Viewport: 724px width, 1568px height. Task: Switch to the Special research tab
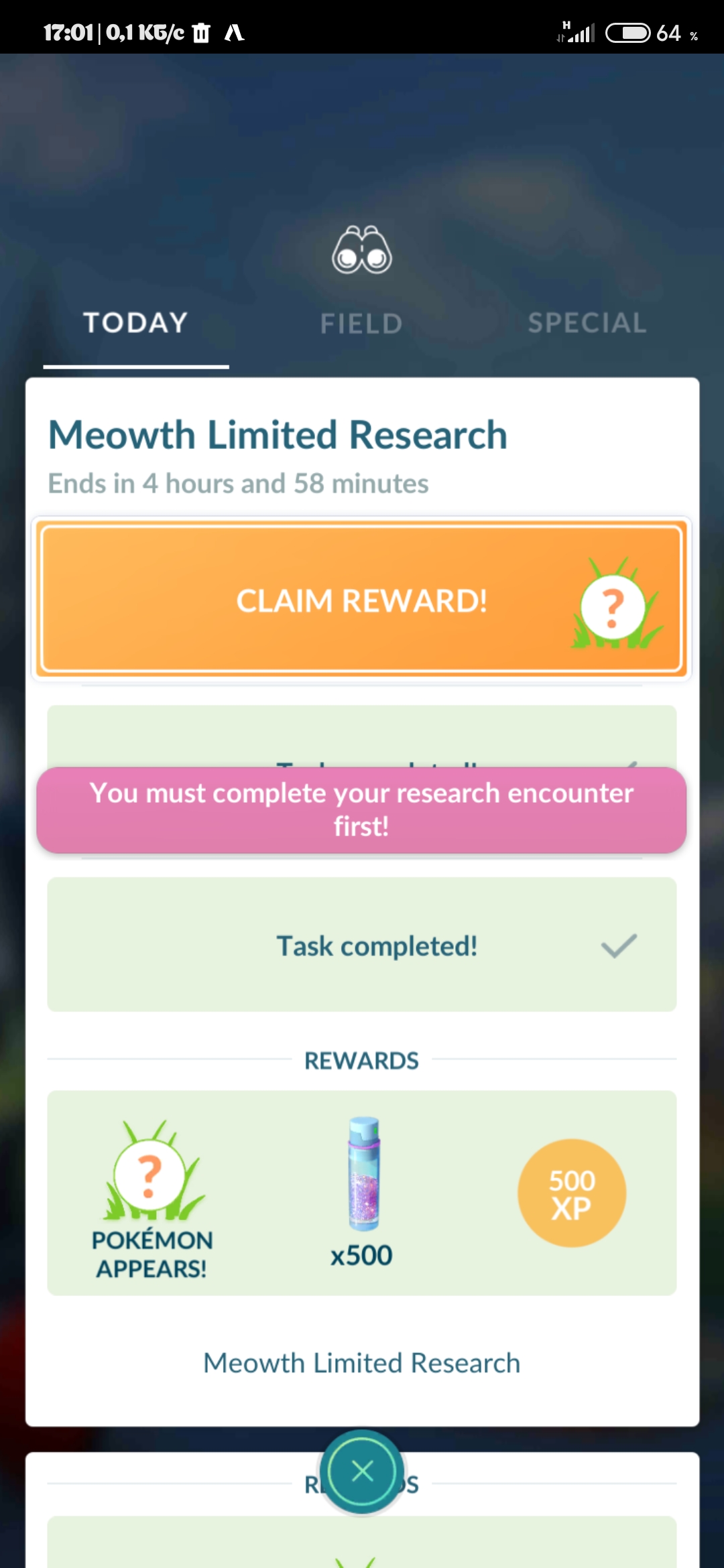pos(587,324)
